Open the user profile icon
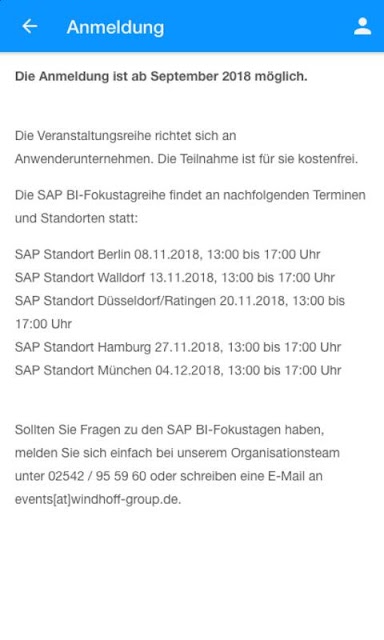This screenshot has width=384, height=640. pyautogui.click(x=362, y=27)
